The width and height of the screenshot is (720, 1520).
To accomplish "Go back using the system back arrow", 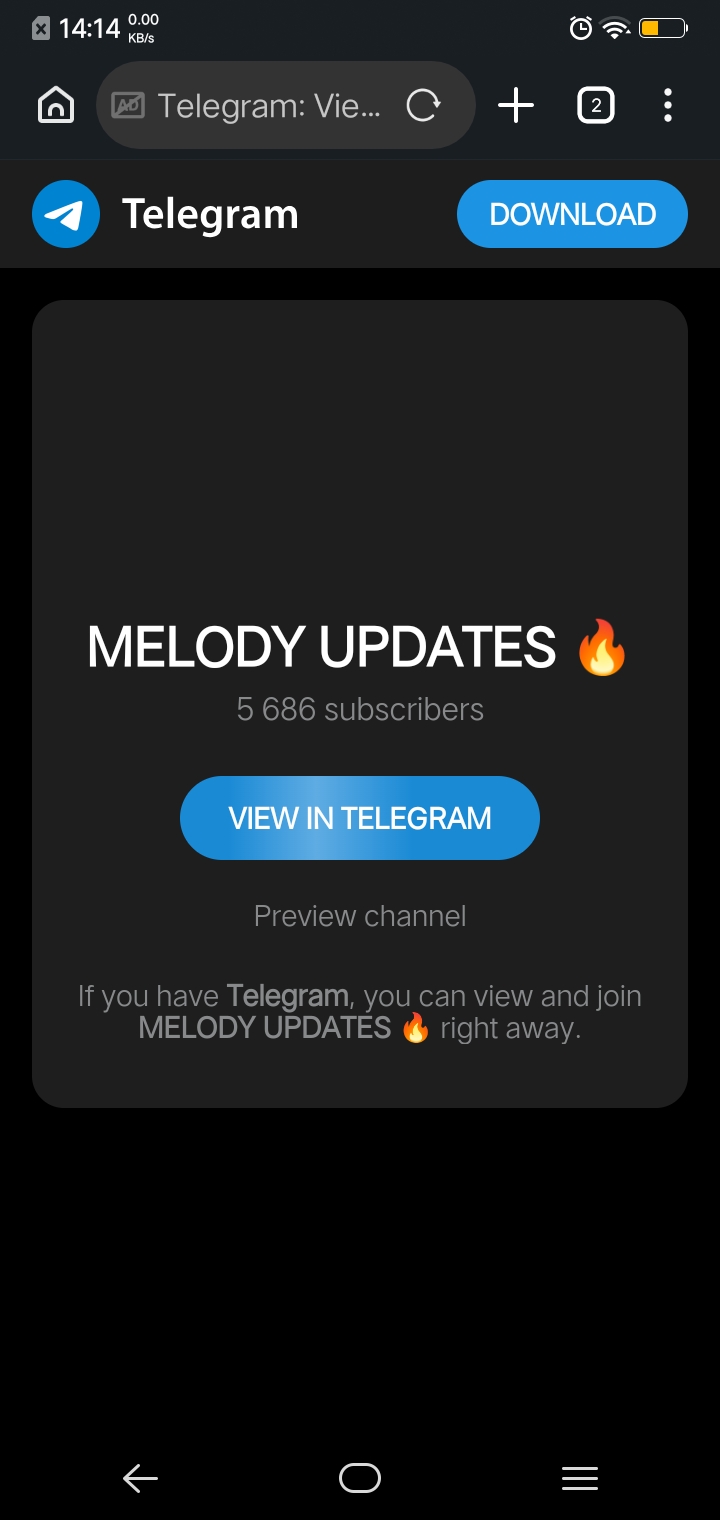I will [x=140, y=1478].
